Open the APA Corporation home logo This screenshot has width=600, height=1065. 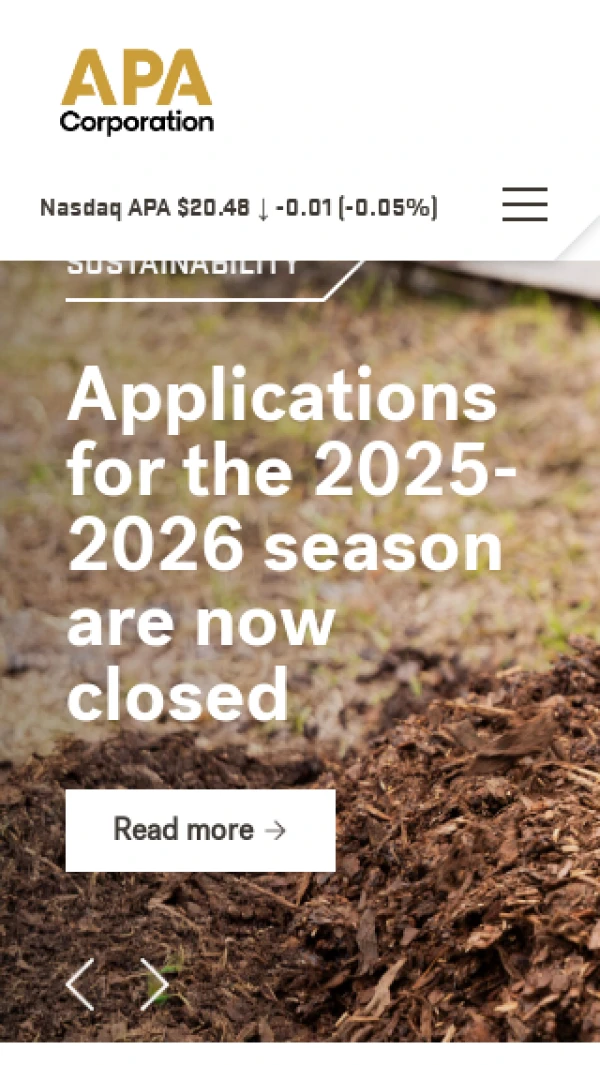(x=137, y=92)
